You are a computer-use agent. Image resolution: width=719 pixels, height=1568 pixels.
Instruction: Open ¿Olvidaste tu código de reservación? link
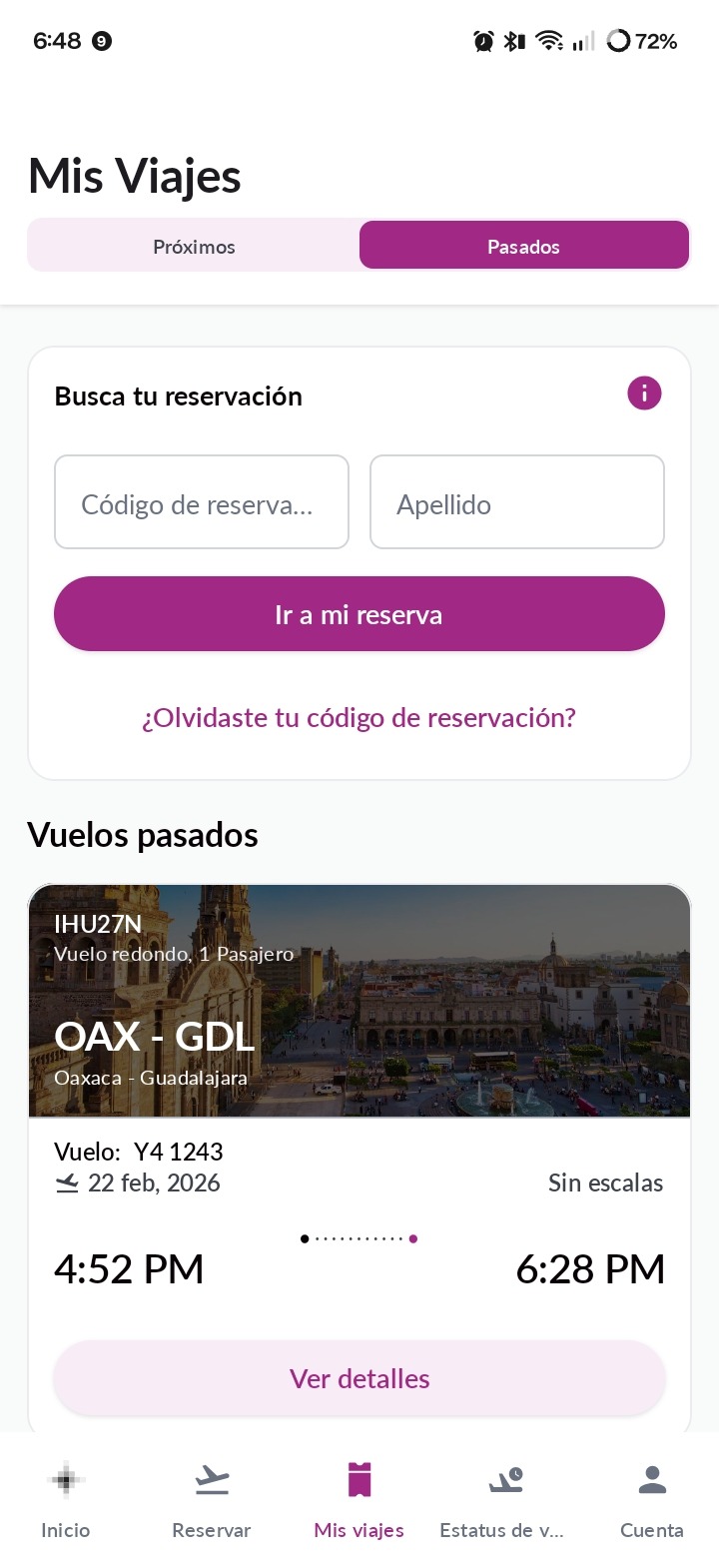click(x=359, y=718)
